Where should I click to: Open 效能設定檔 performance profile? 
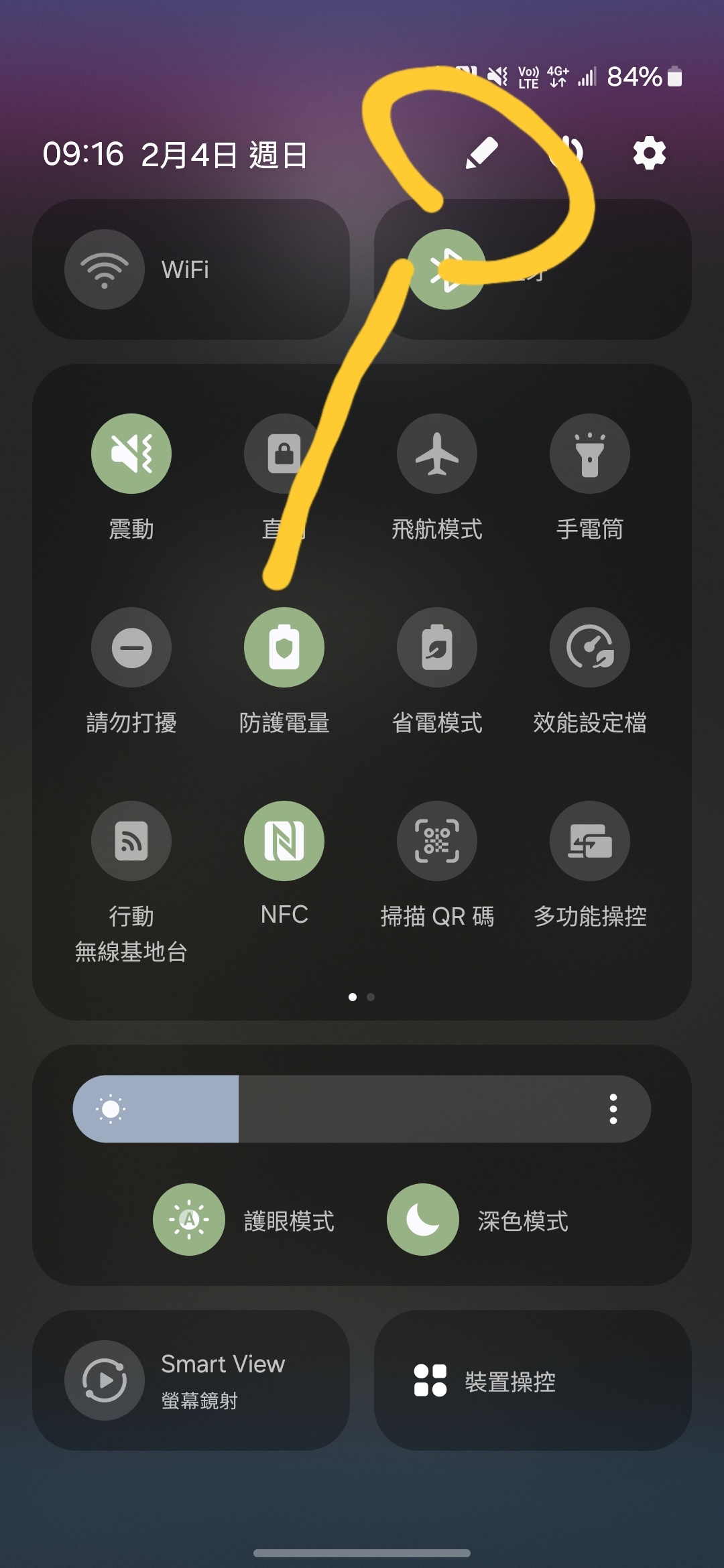click(x=590, y=647)
